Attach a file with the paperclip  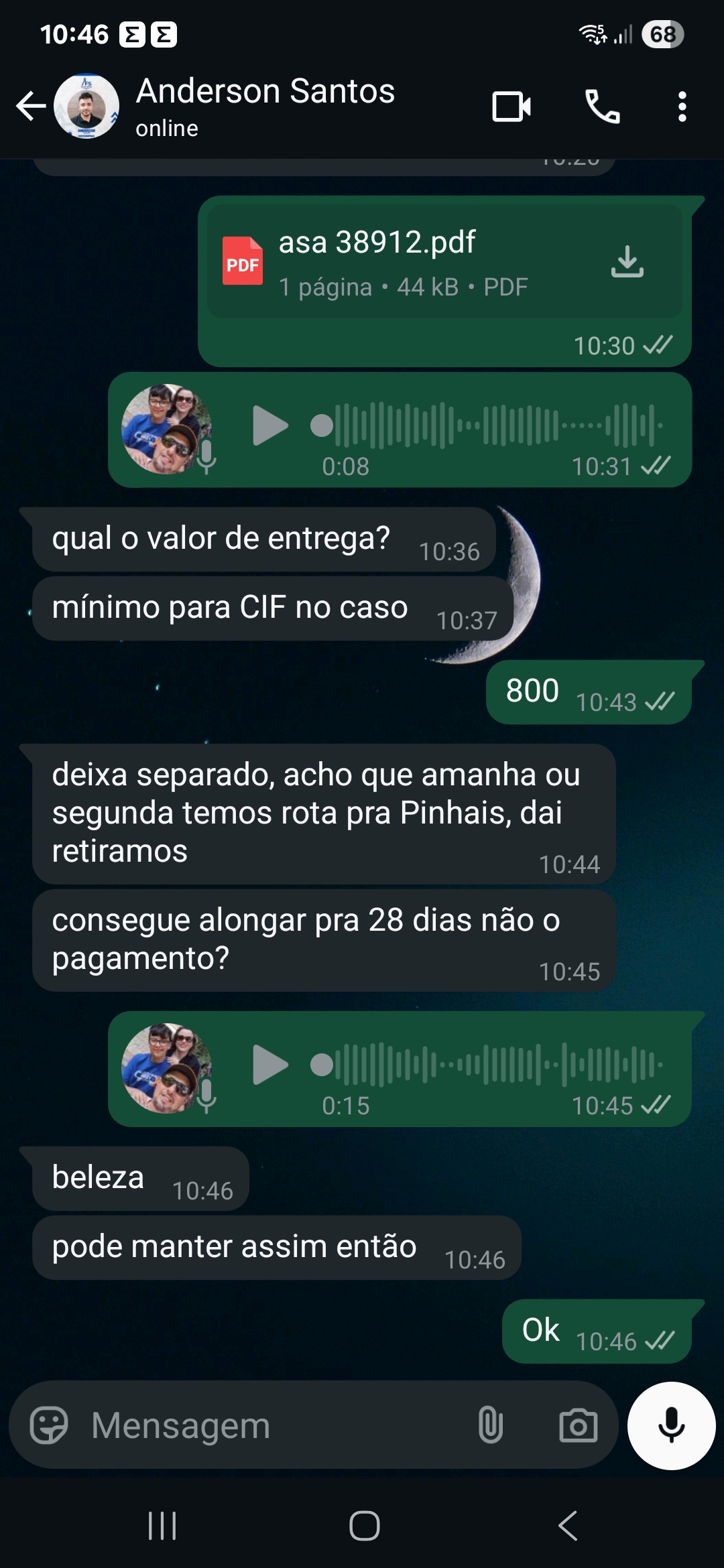490,1425
